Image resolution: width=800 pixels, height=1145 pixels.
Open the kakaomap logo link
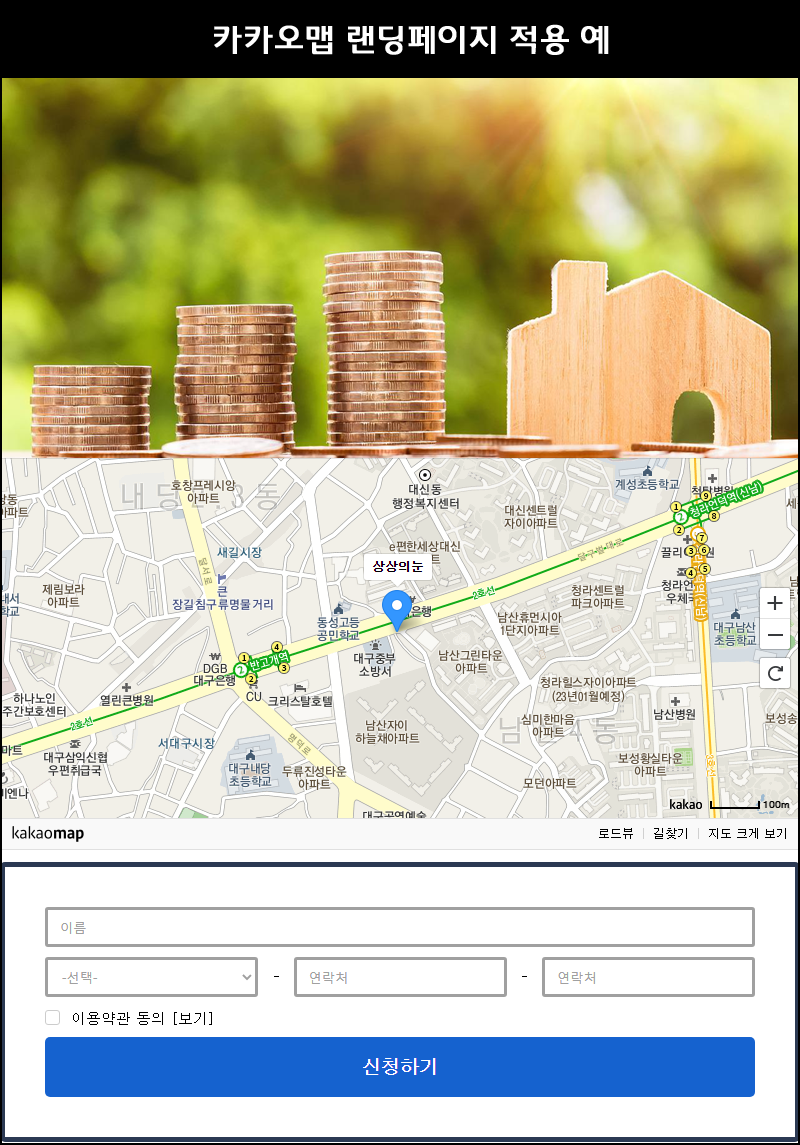[x=48, y=833]
